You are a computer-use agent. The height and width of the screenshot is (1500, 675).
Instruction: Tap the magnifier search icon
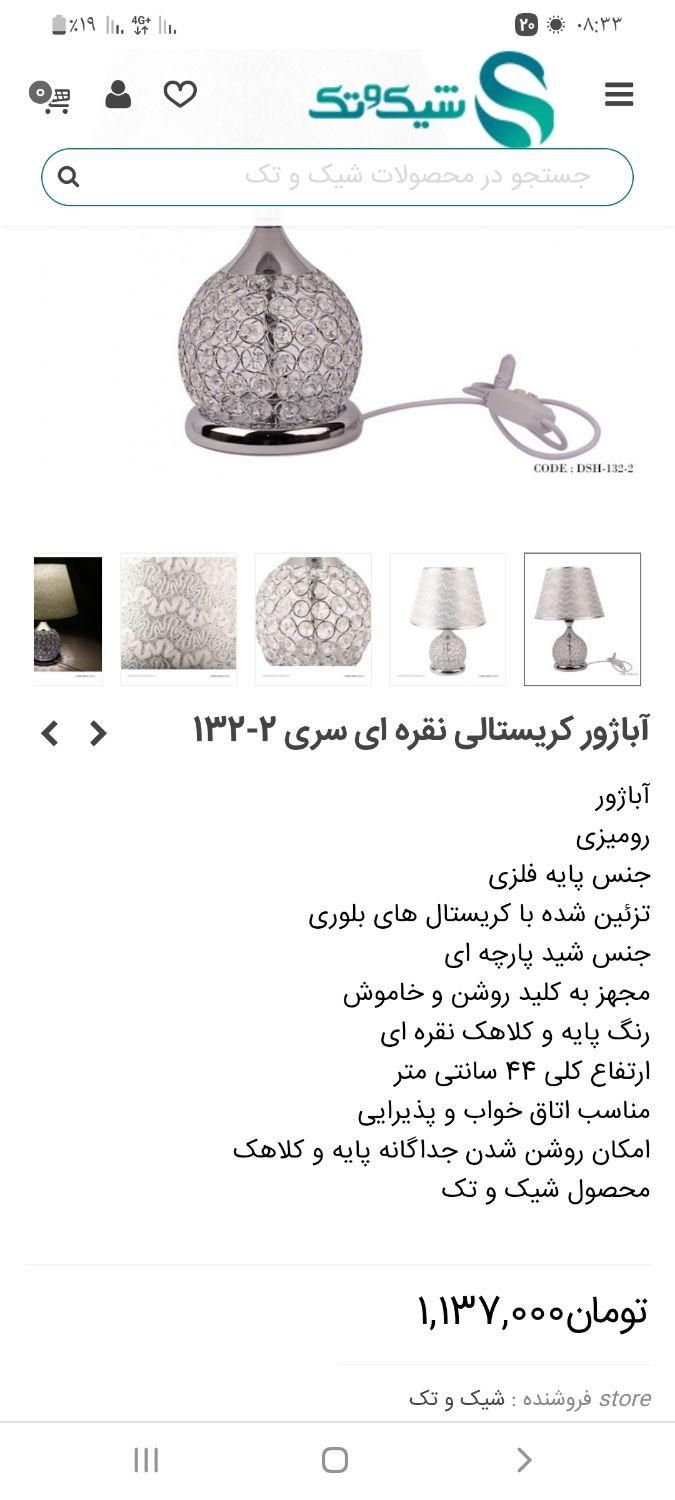pyautogui.click(x=68, y=177)
